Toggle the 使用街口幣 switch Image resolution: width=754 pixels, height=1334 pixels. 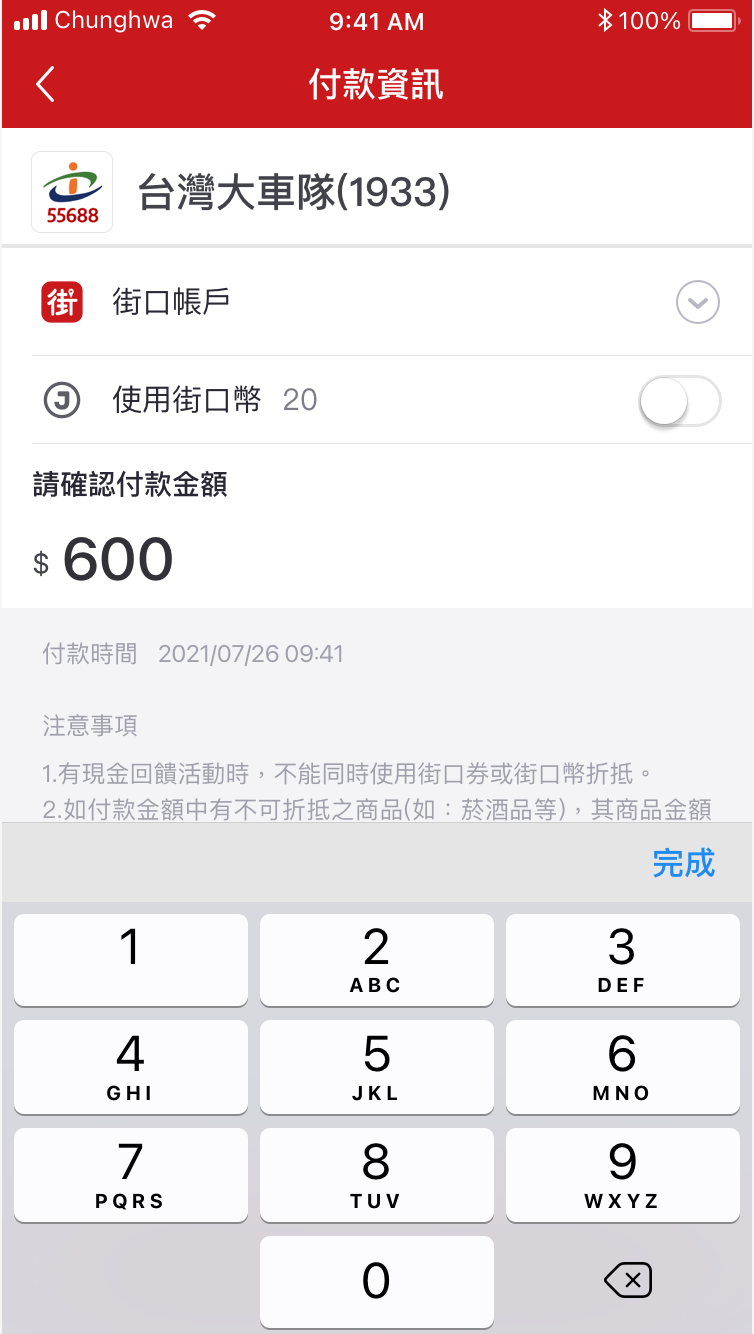[679, 401]
